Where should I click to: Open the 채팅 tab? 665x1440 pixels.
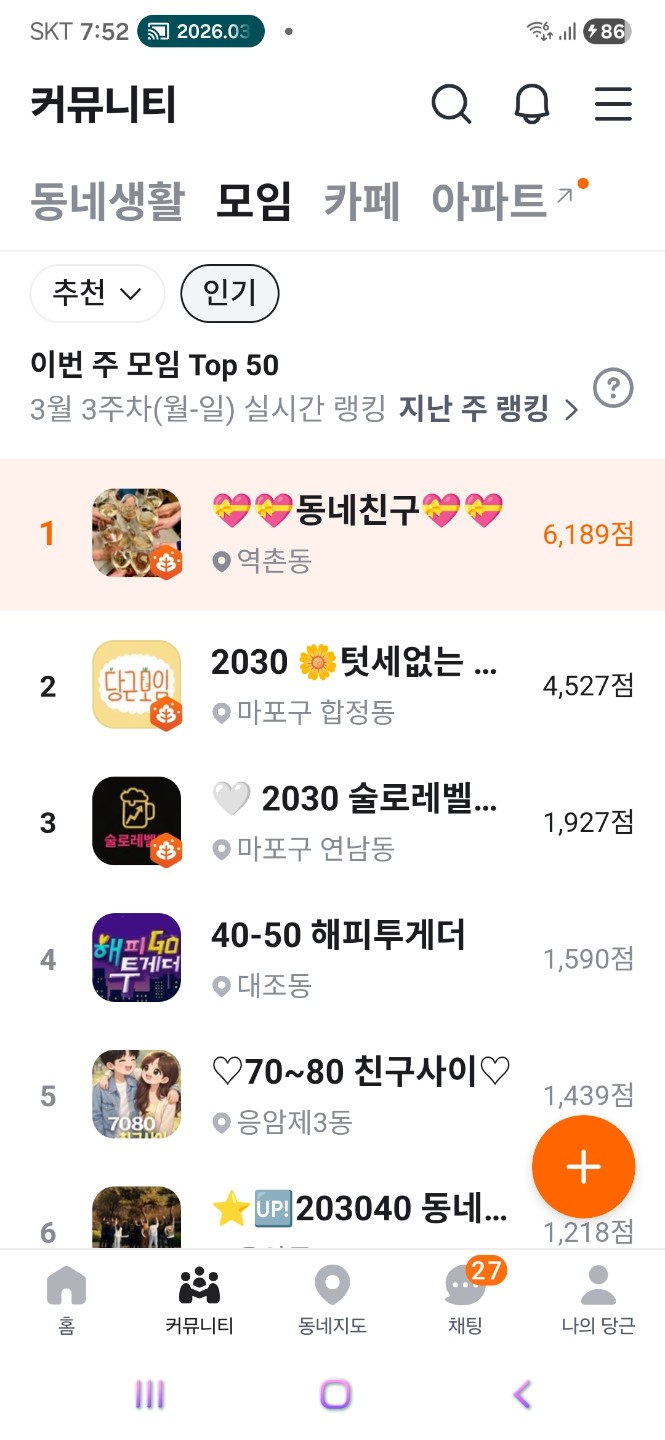[465, 1299]
